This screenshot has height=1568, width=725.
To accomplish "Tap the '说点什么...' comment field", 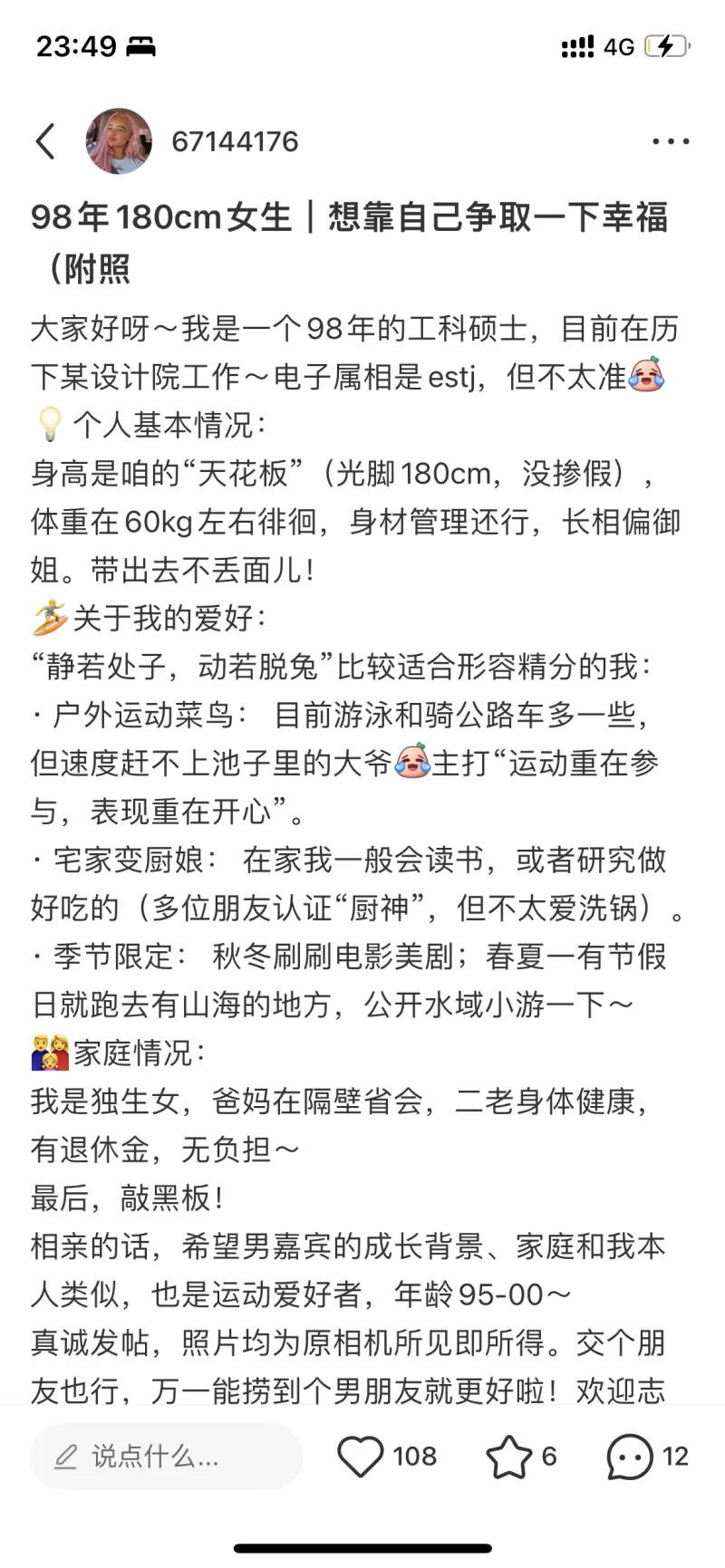I will [166, 1456].
